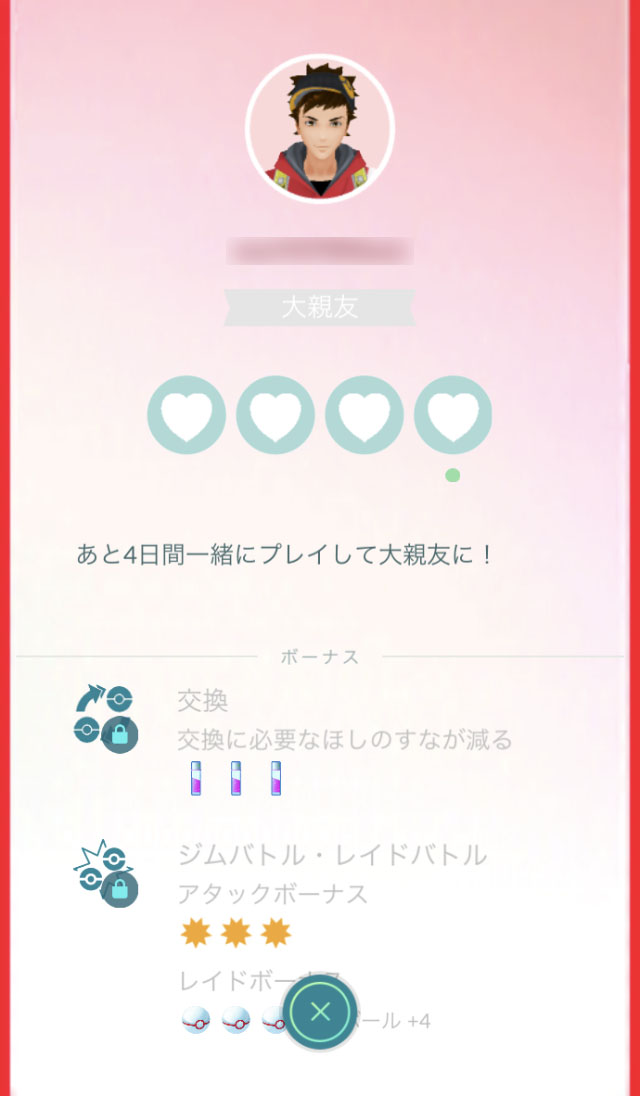This screenshot has width=640, height=1096.
Task: Select the heart marked with green dot
Action: point(453,415)
